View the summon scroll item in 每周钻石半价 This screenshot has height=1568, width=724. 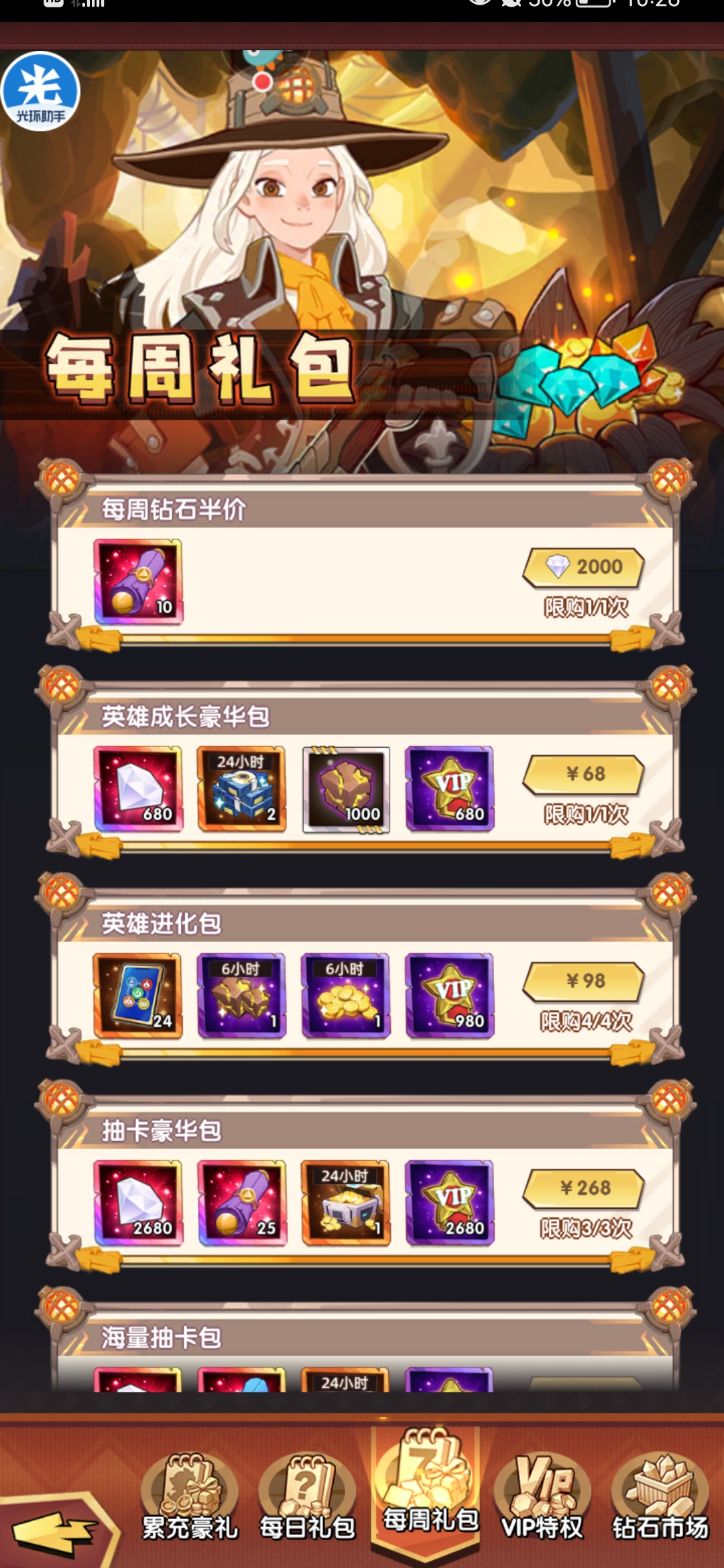138,582
